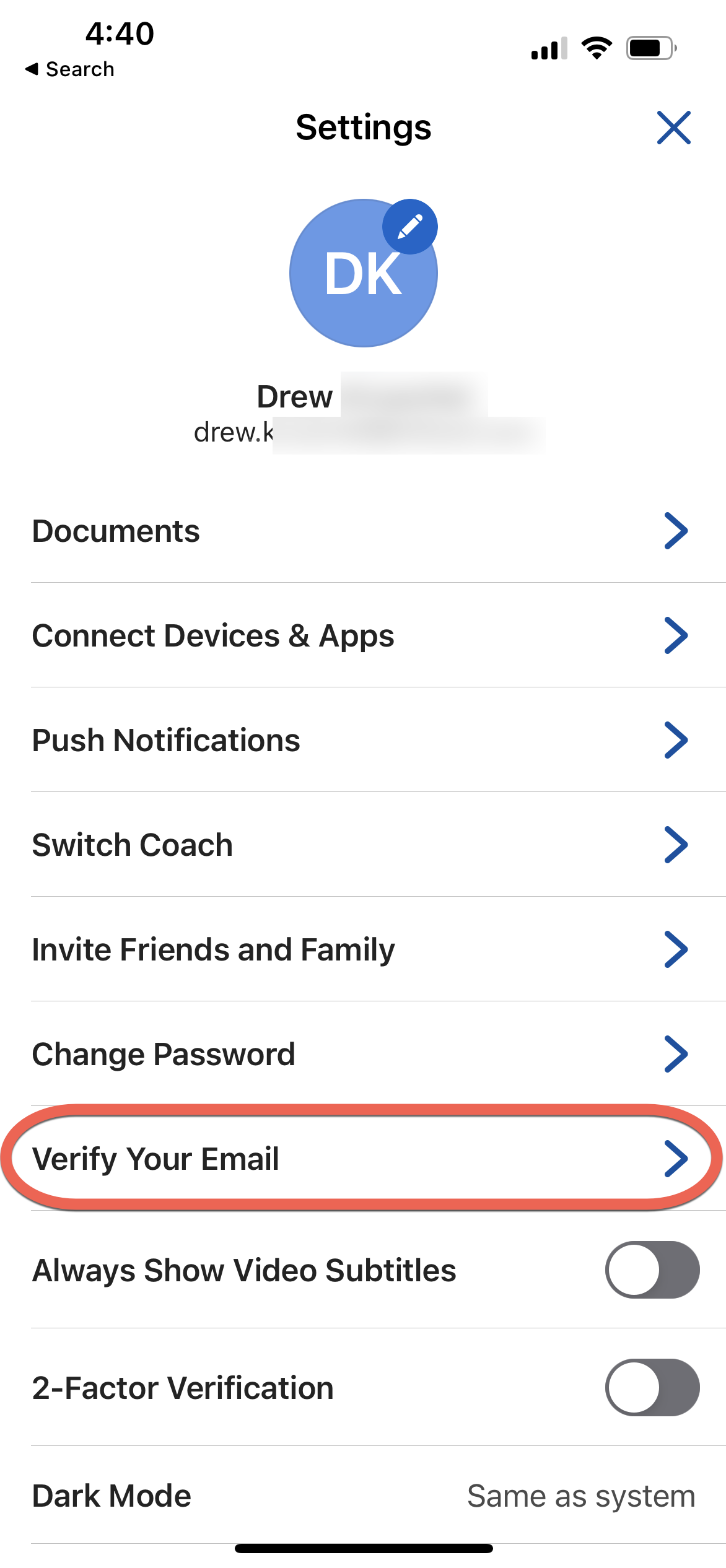726x1568 pixels.
Task: Open Invite Friends and Family
Action: [363, 949]
